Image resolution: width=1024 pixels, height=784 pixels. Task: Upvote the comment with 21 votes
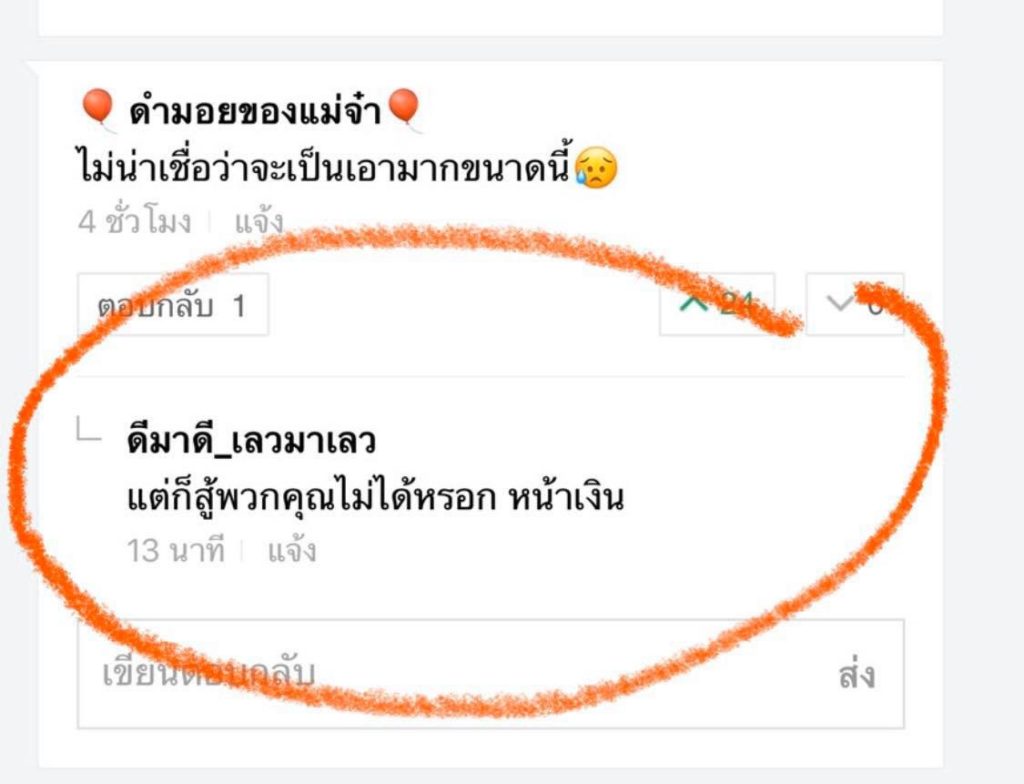[716, 304]
